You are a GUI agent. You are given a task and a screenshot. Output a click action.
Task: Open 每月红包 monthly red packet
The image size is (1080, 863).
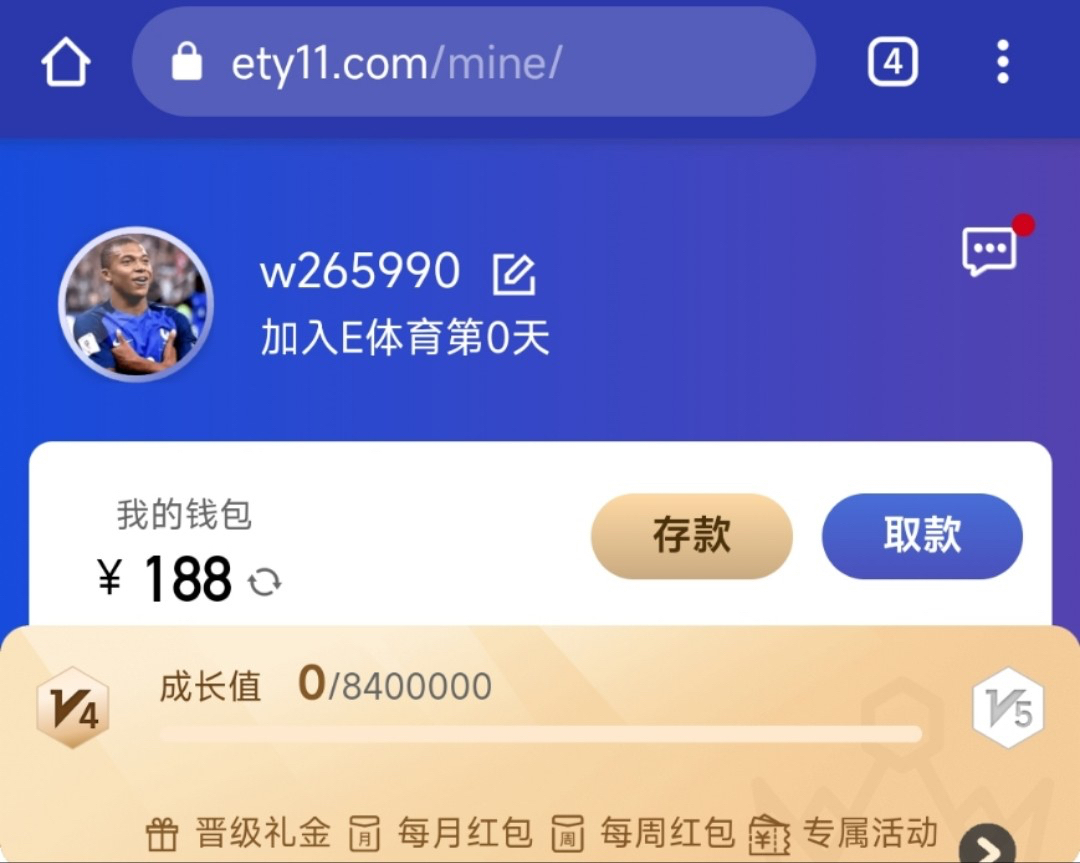coord(442,832)
